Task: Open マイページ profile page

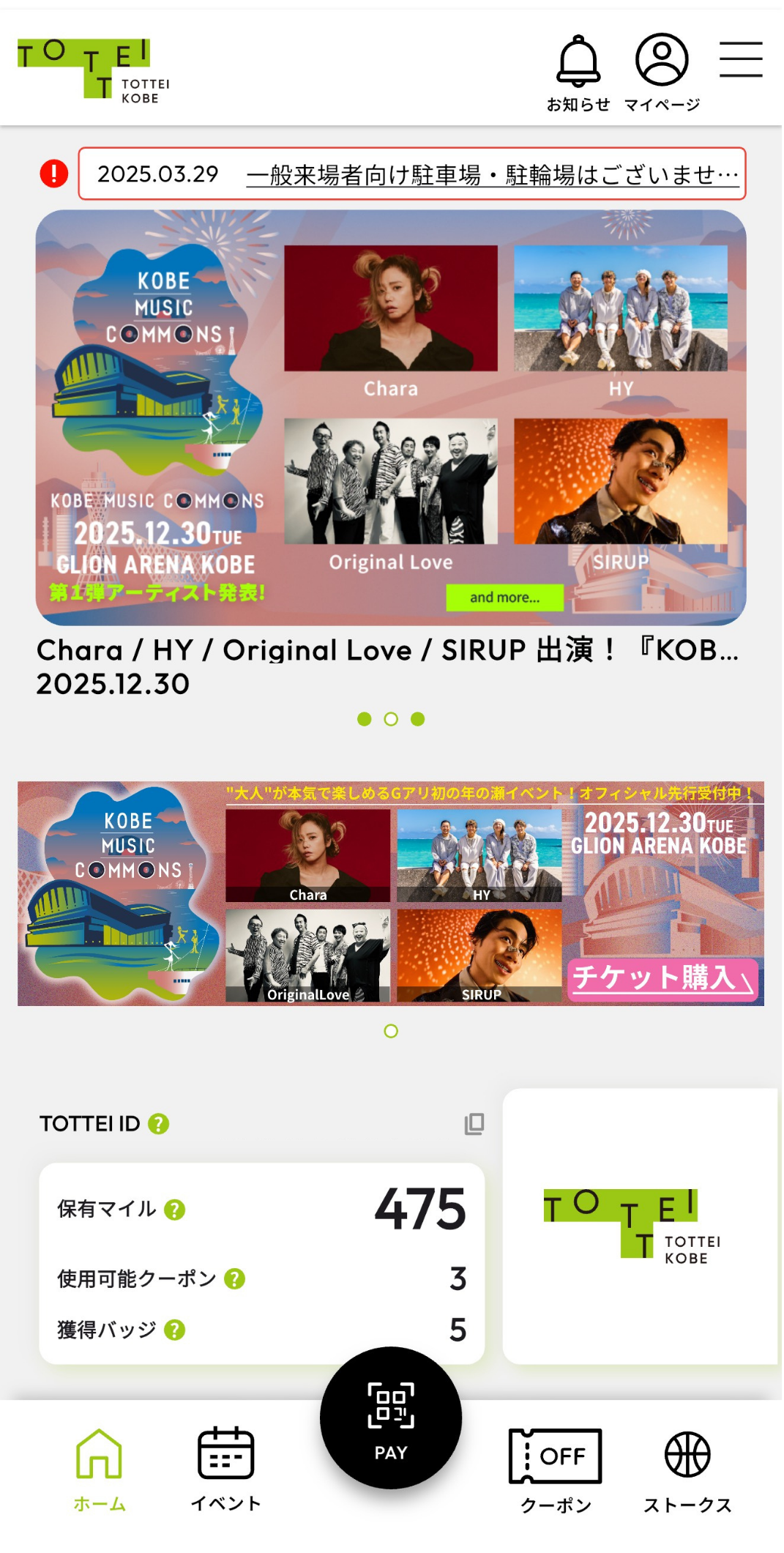Action: [x=662, y=72]
